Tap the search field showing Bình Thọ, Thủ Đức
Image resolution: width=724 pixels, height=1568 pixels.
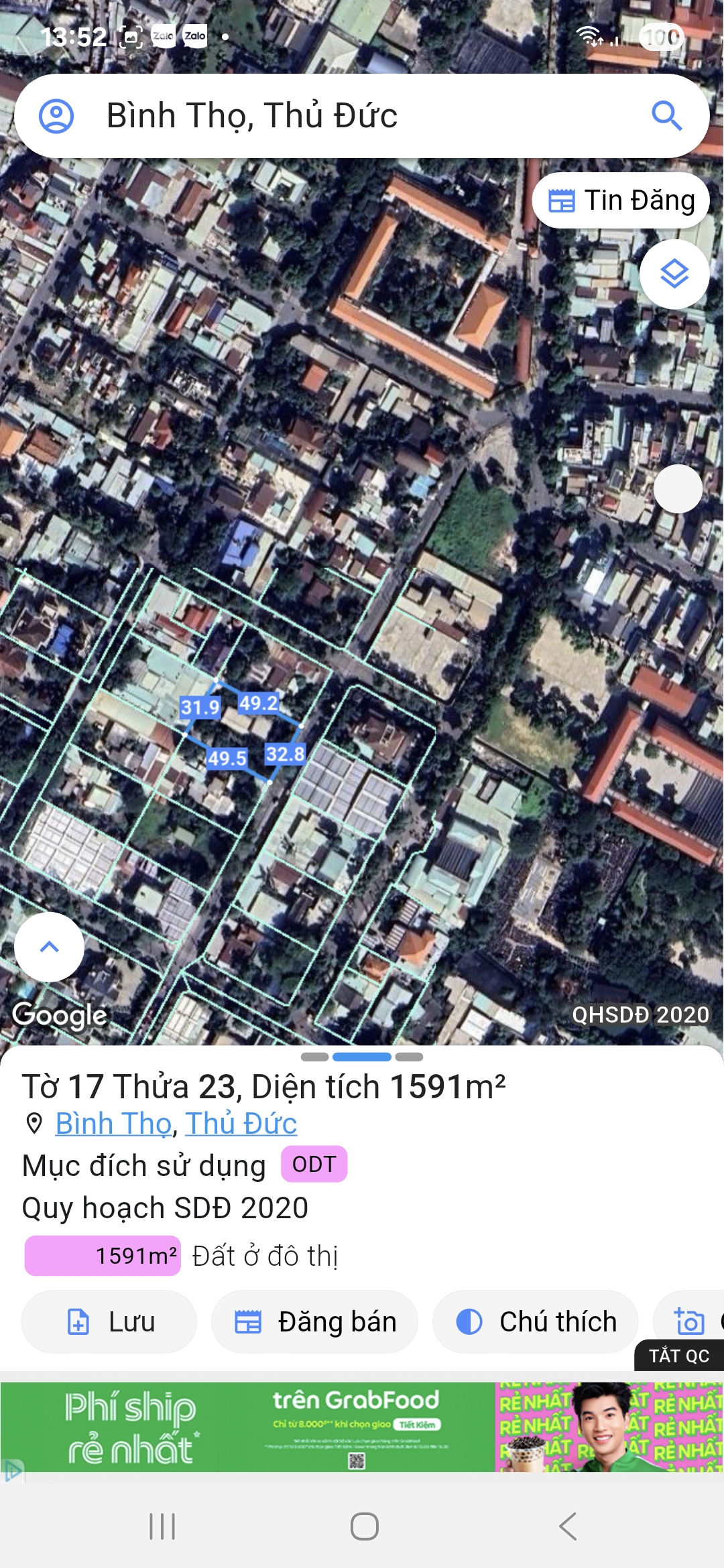coord(362,117)
